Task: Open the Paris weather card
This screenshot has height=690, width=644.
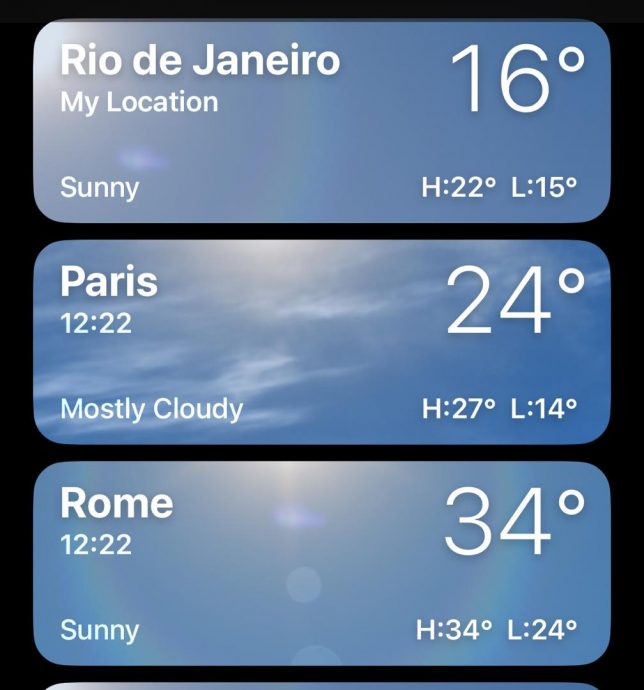Action: point(321,342)
